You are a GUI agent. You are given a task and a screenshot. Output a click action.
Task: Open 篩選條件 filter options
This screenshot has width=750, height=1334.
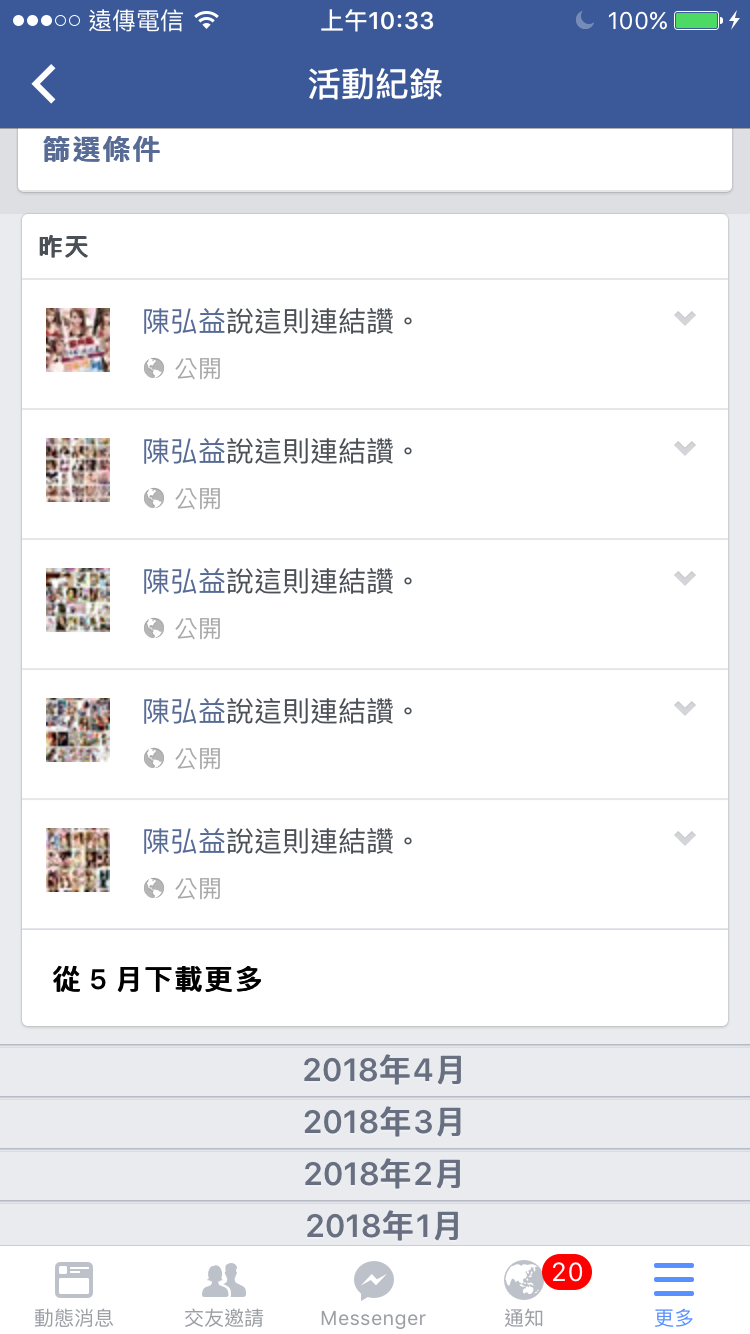(102, 151)
